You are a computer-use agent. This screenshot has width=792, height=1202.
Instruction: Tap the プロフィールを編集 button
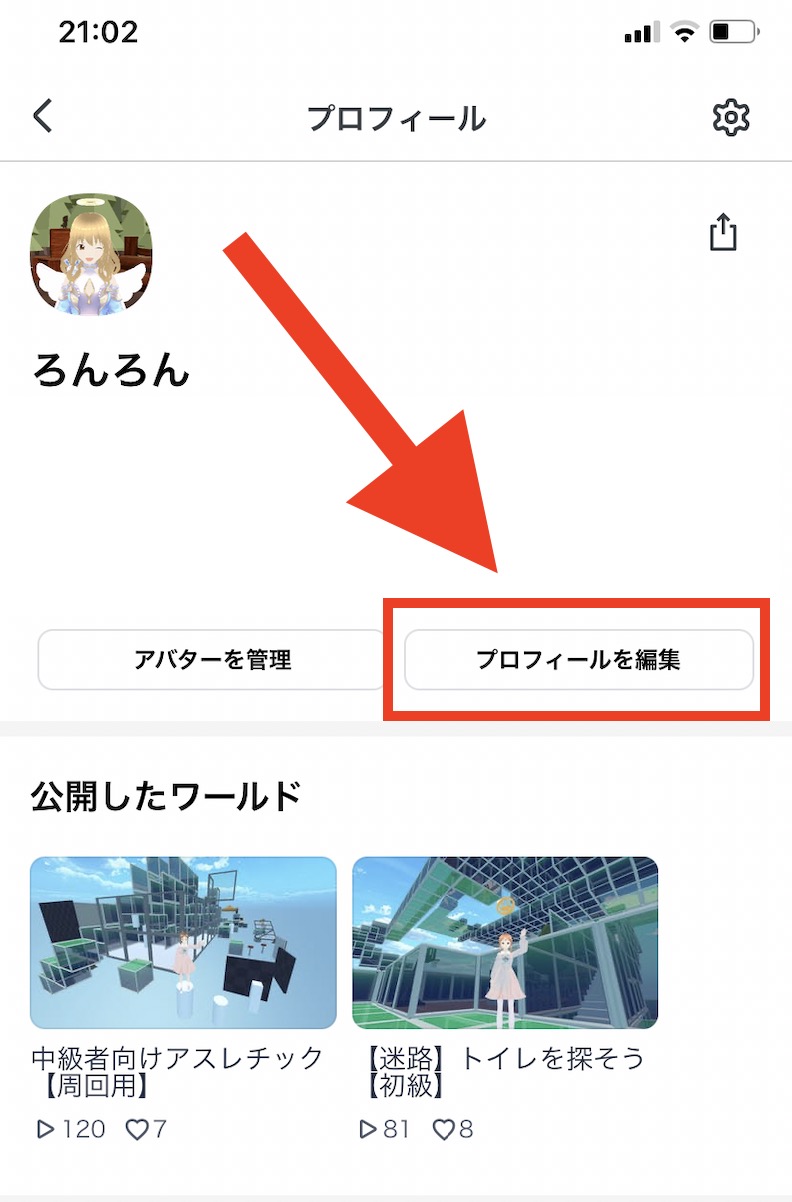580,660
